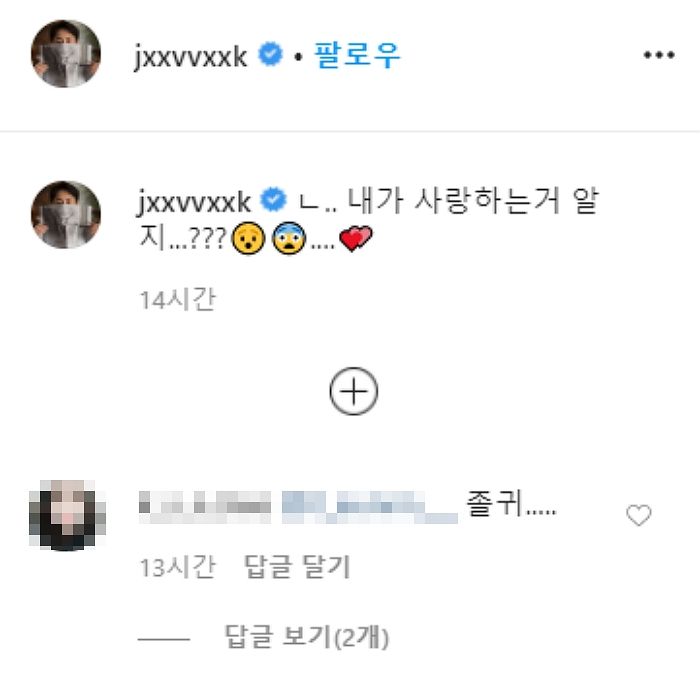Expand 답글 보기(2개) replies
Viewport: 700px width, 683px height.
[x=307, y=636]
